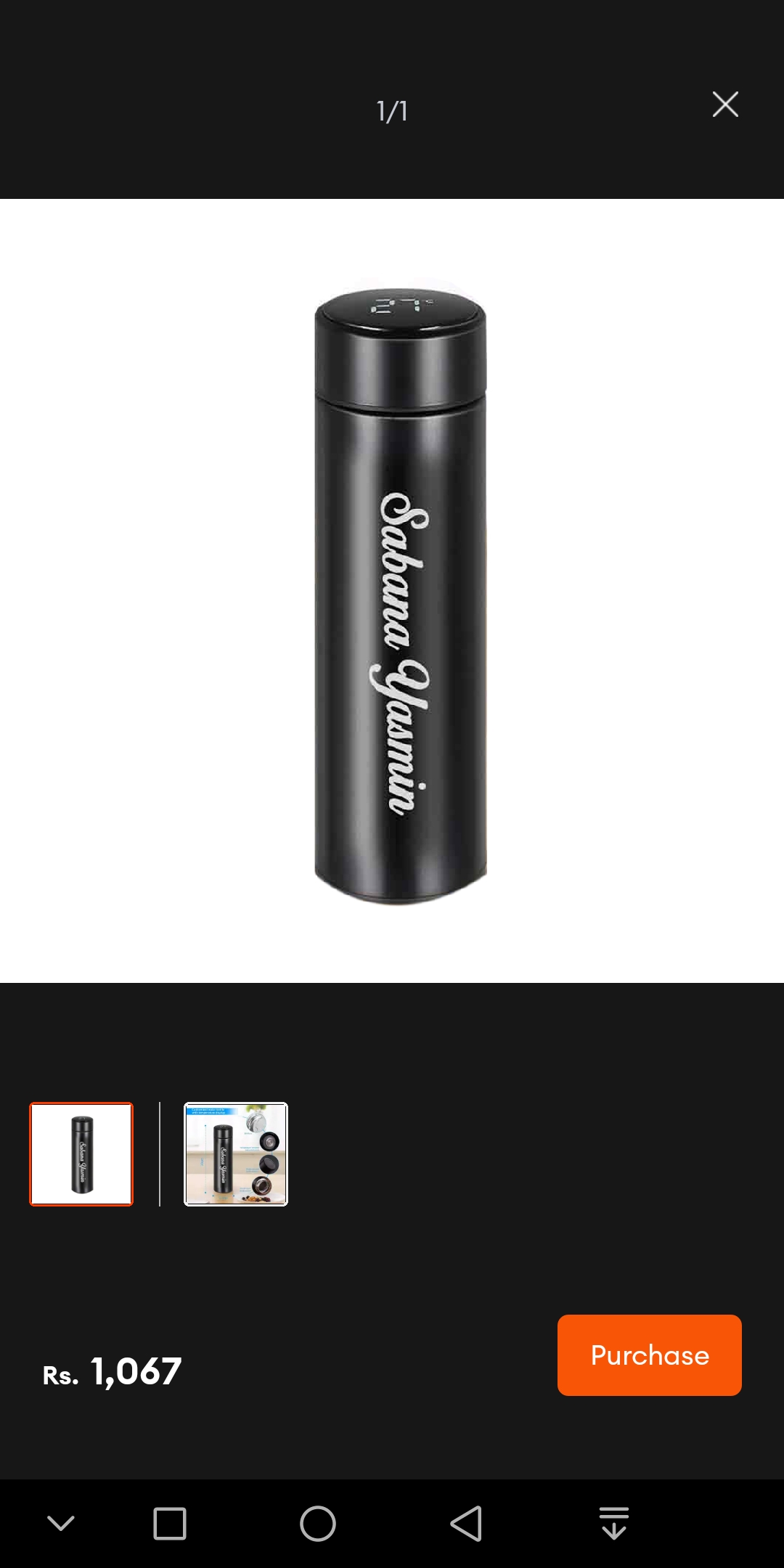The height and width of the screenshot is (1568, 784).
Task: Select the first bottle thumbnail
Action: (x=81, y=1154)
